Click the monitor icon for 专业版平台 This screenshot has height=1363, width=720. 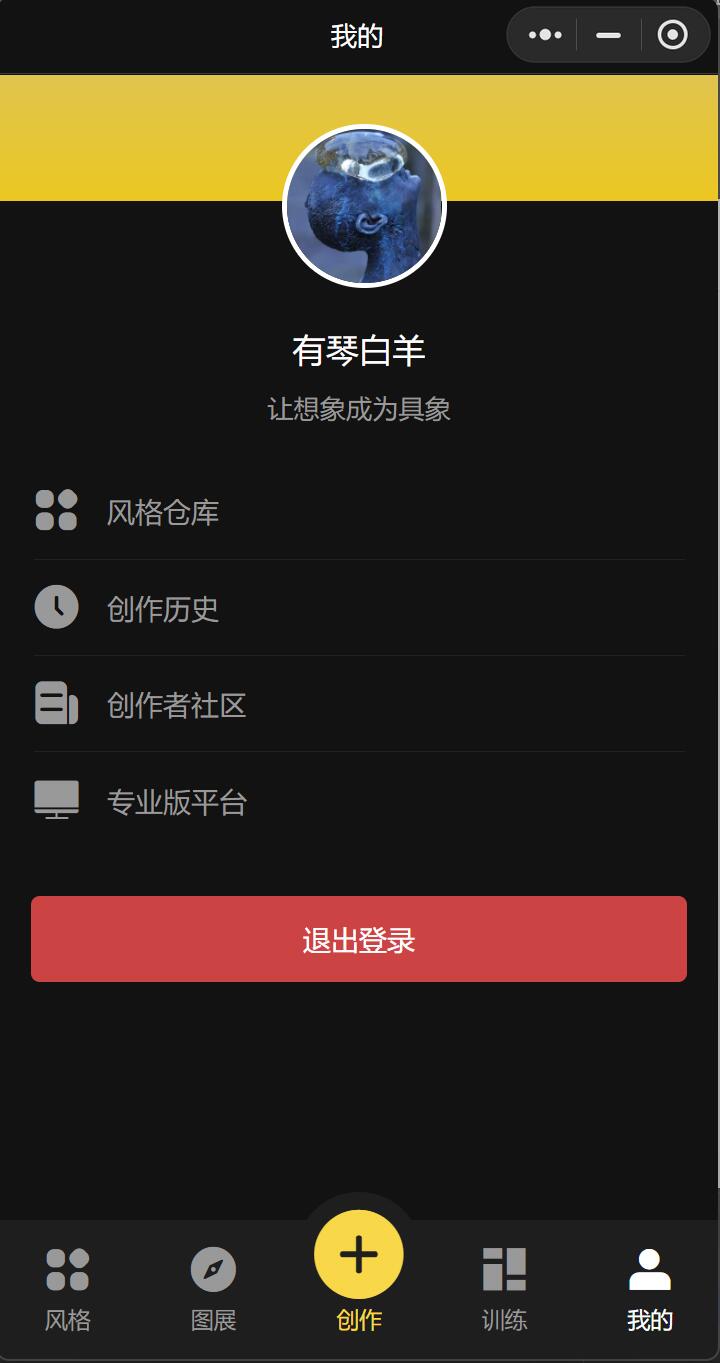coord(57,800)
